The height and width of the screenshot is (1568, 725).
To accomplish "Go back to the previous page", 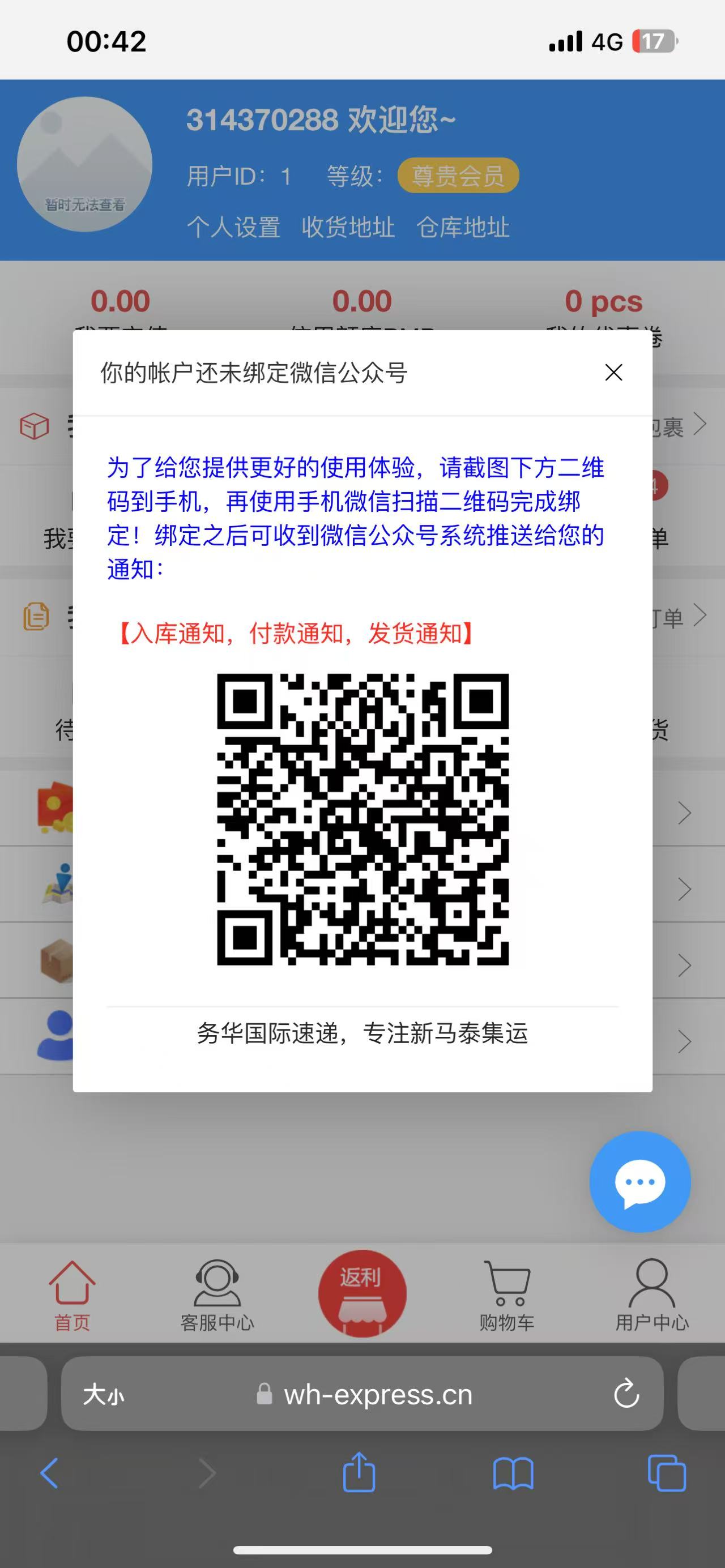I will (x=49, y=1473).
